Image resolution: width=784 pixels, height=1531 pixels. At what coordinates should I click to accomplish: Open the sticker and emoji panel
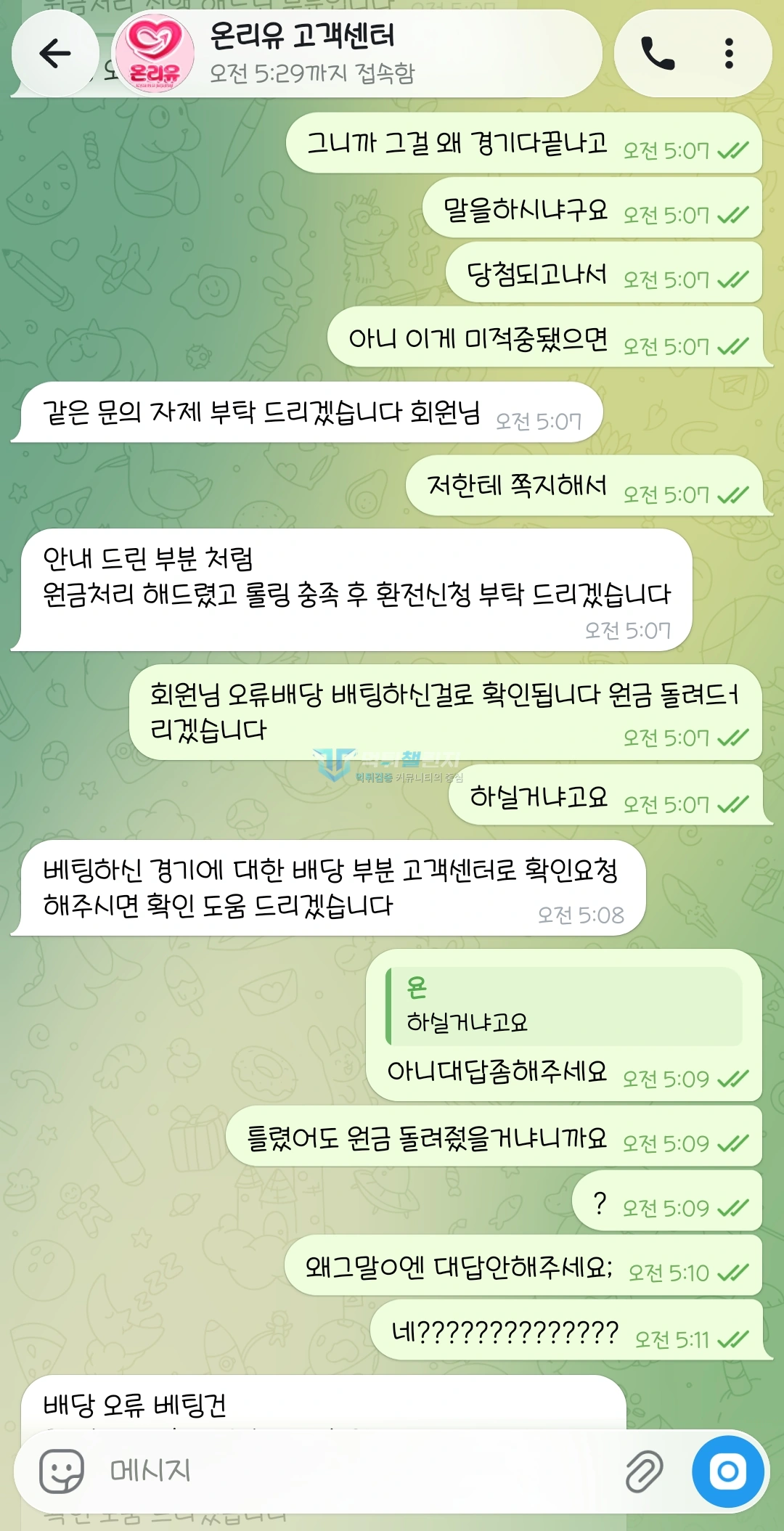62,1471
